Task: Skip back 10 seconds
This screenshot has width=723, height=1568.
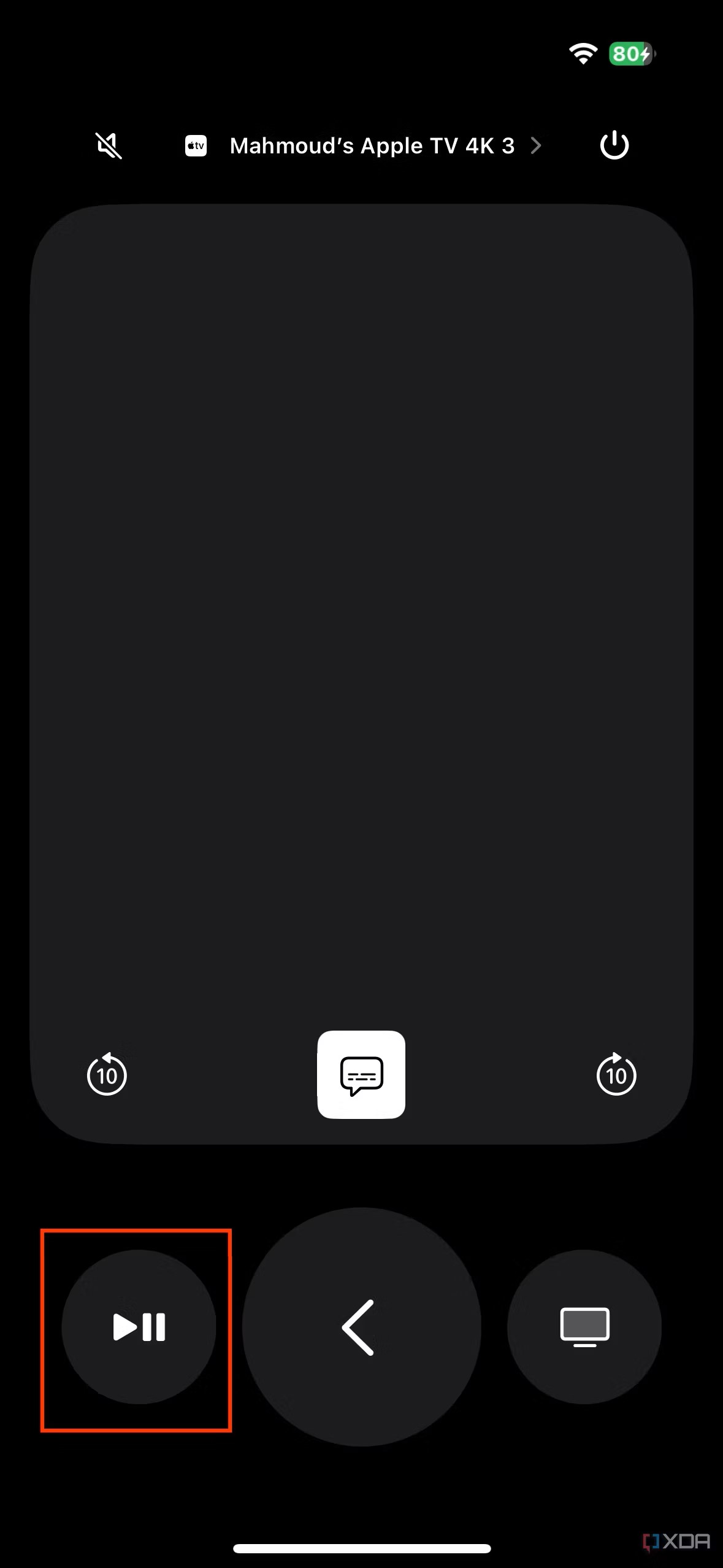Action: coord(107,1074)
